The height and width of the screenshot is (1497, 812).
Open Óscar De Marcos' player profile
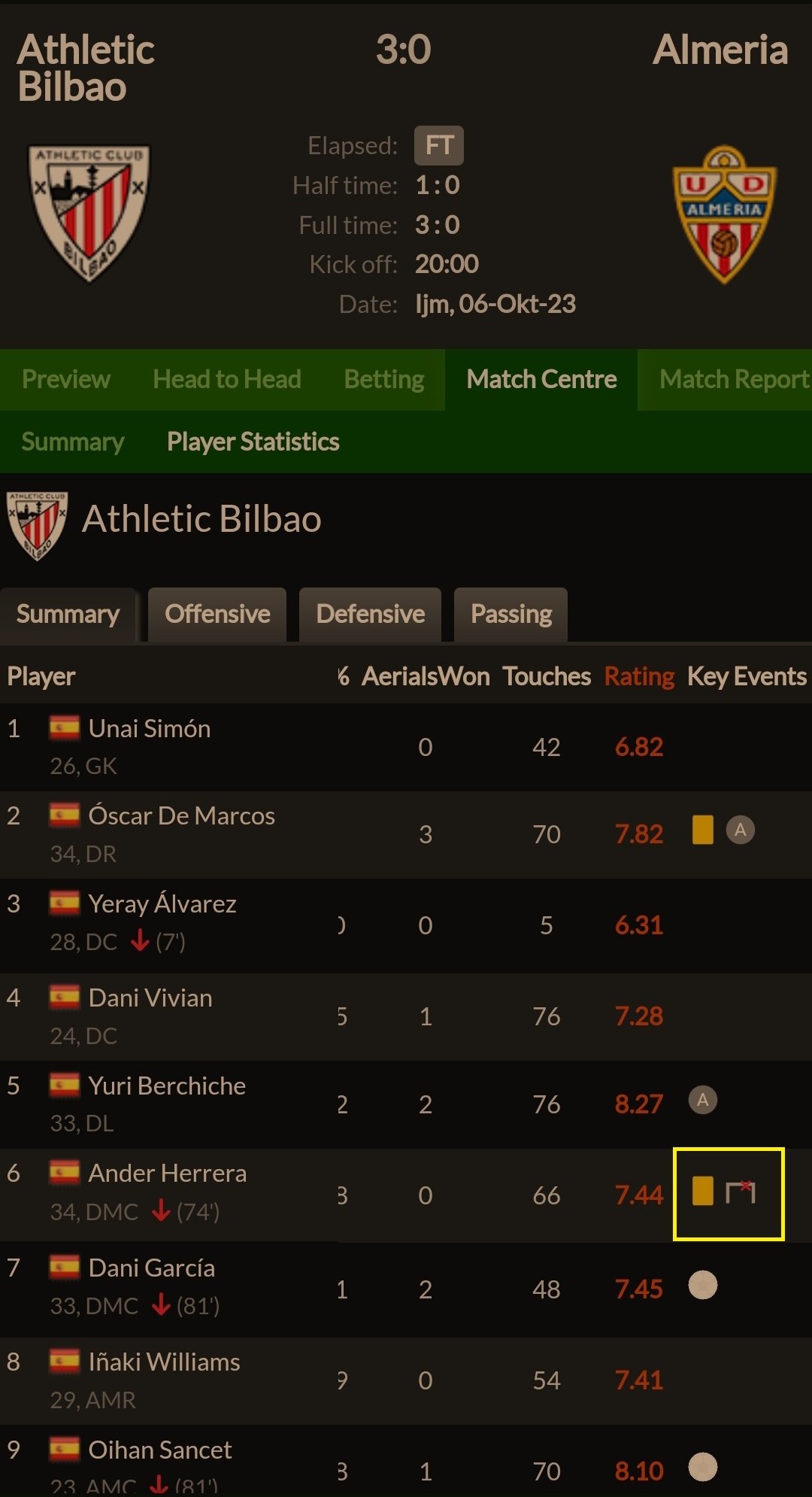coord(181,815)
